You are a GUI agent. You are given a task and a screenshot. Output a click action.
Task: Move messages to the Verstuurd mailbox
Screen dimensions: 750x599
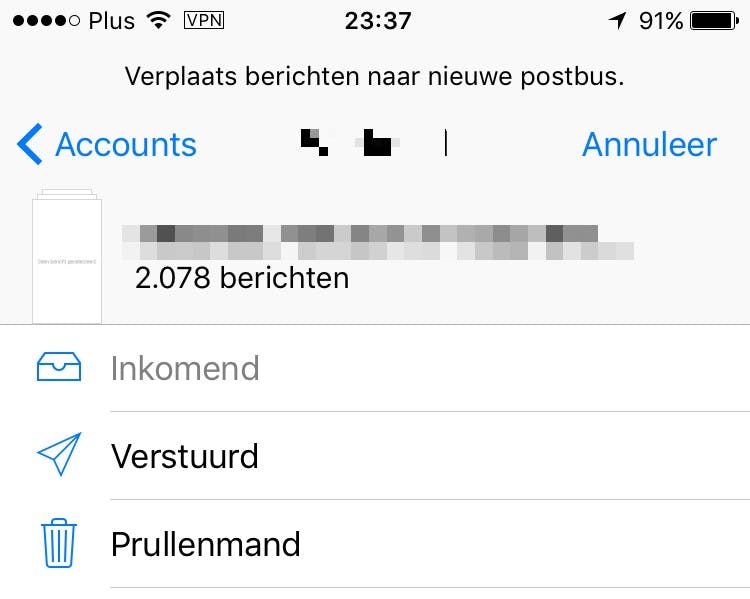pos(185,456)
